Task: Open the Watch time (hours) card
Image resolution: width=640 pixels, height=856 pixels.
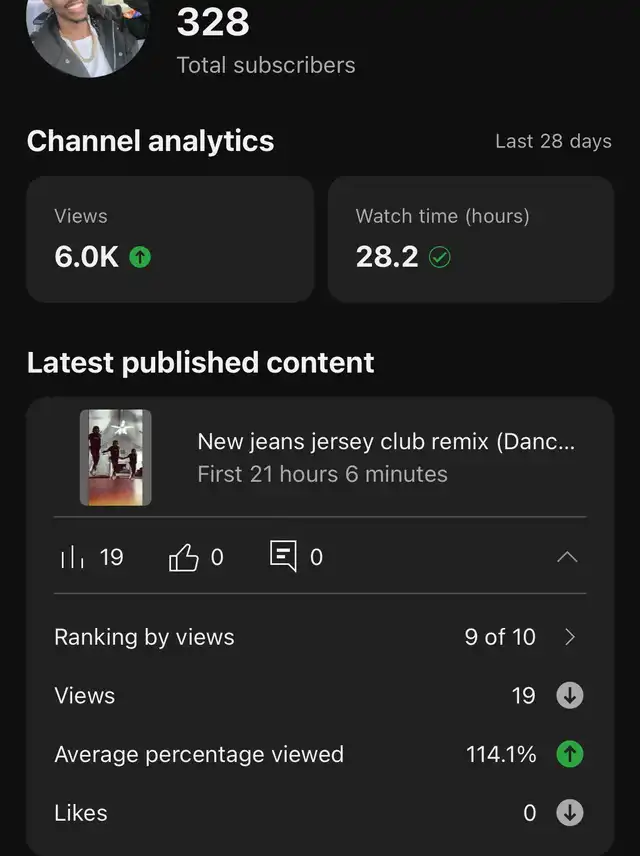Action: click(470, 239)
